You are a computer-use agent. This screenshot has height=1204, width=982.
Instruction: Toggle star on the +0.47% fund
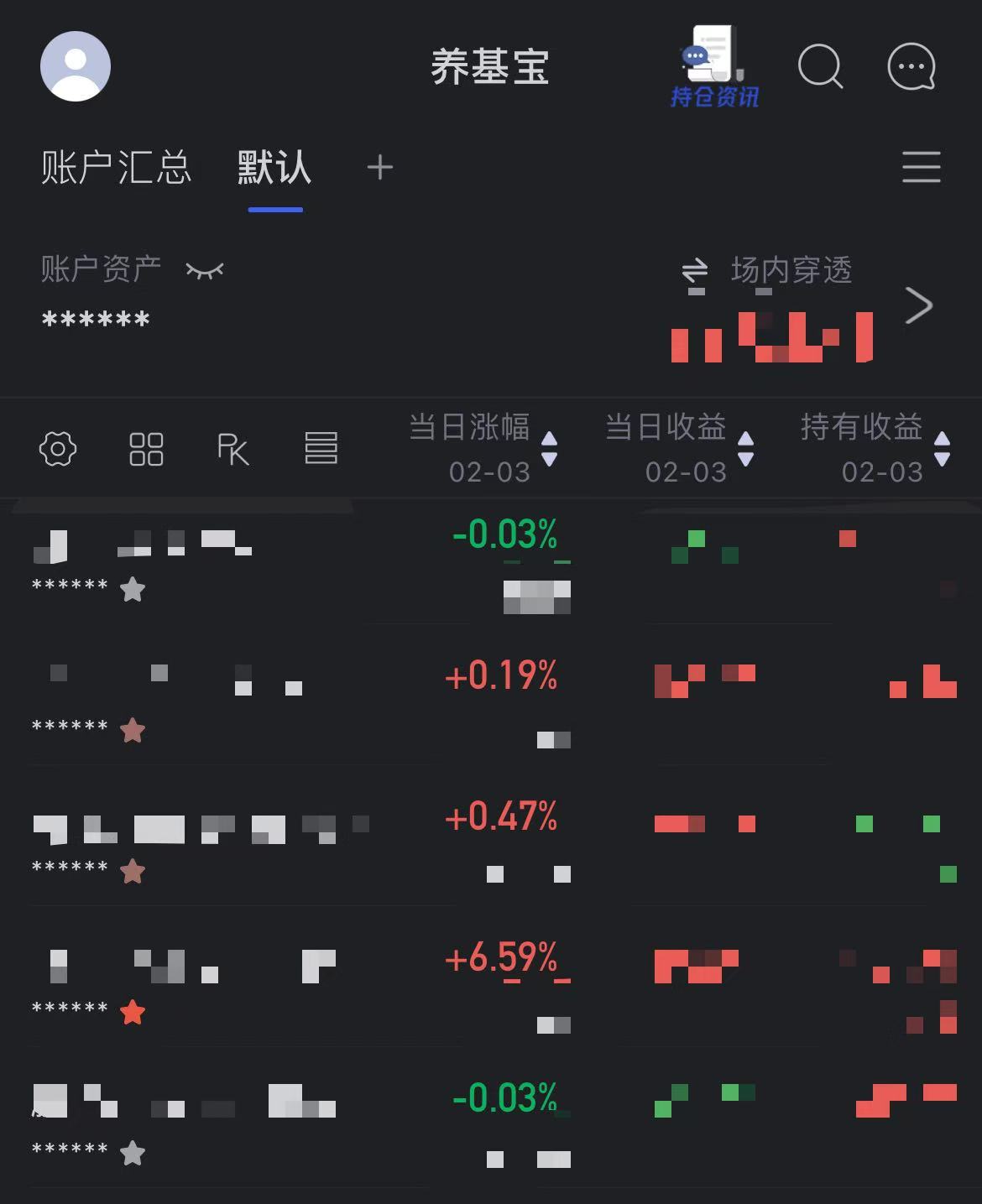pos(133,871)
